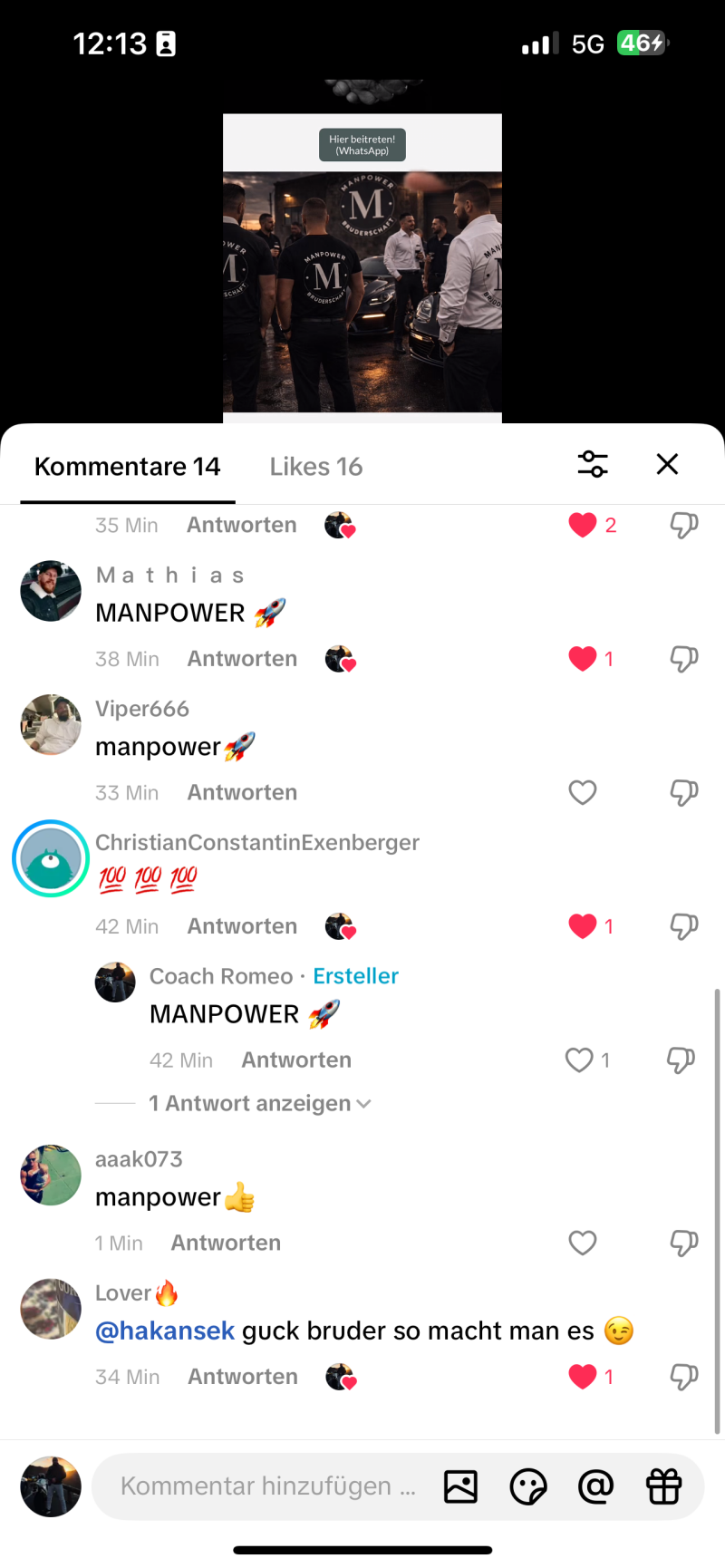Open the @hakansek mention
Viewport: 725px width, 1568px height.
pyautogui.click(x=165, y=1331)
